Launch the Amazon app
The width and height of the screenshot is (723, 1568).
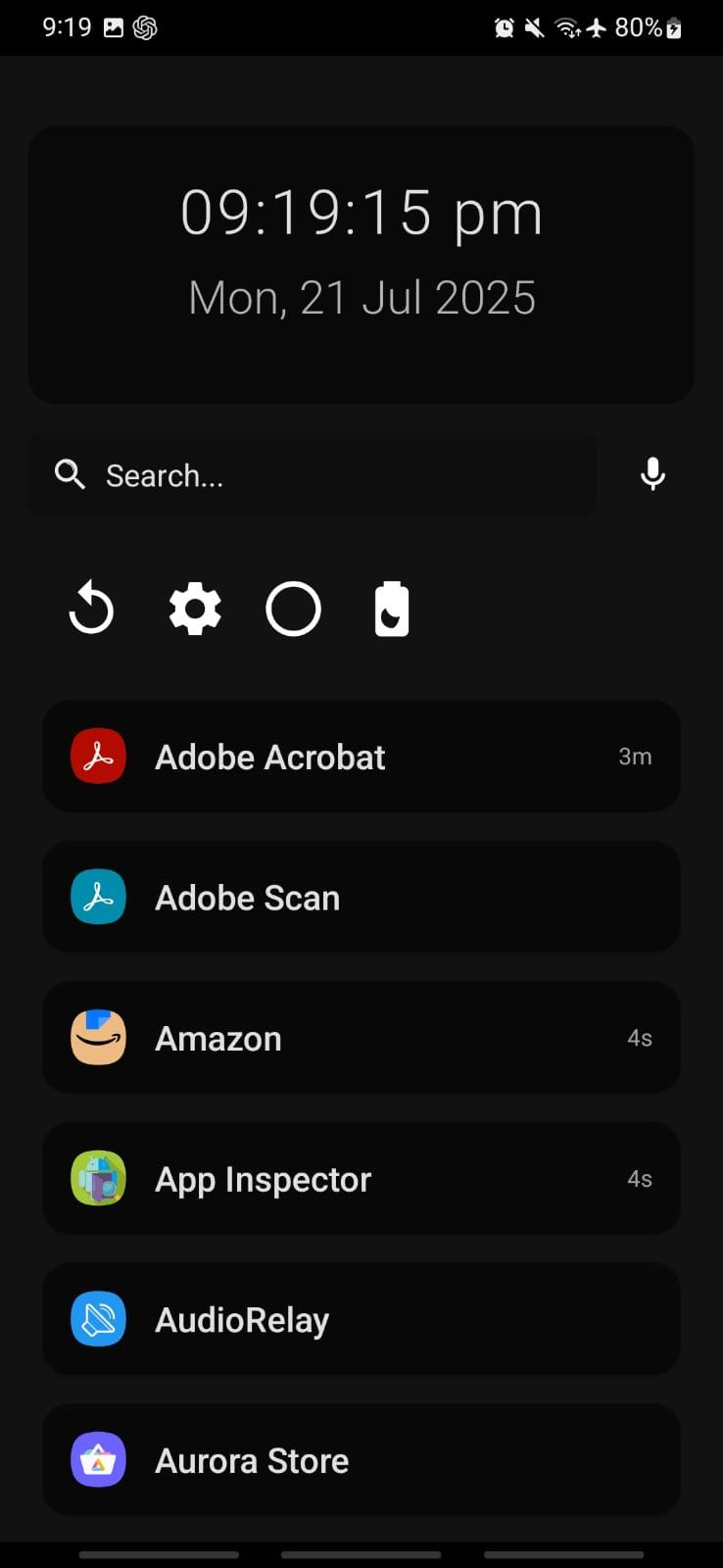pyautogui.click(x=361, y=1039)
